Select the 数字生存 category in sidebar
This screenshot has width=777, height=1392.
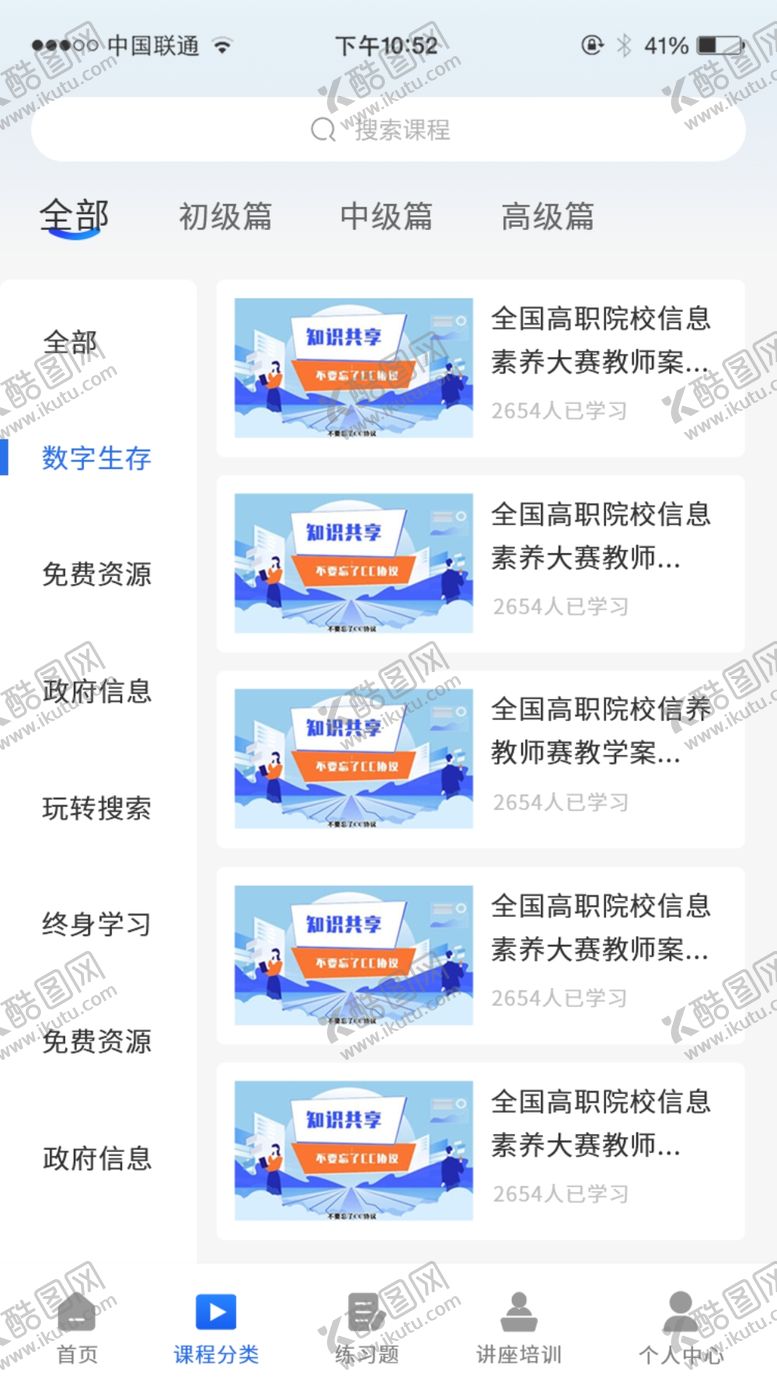point(97,458)
